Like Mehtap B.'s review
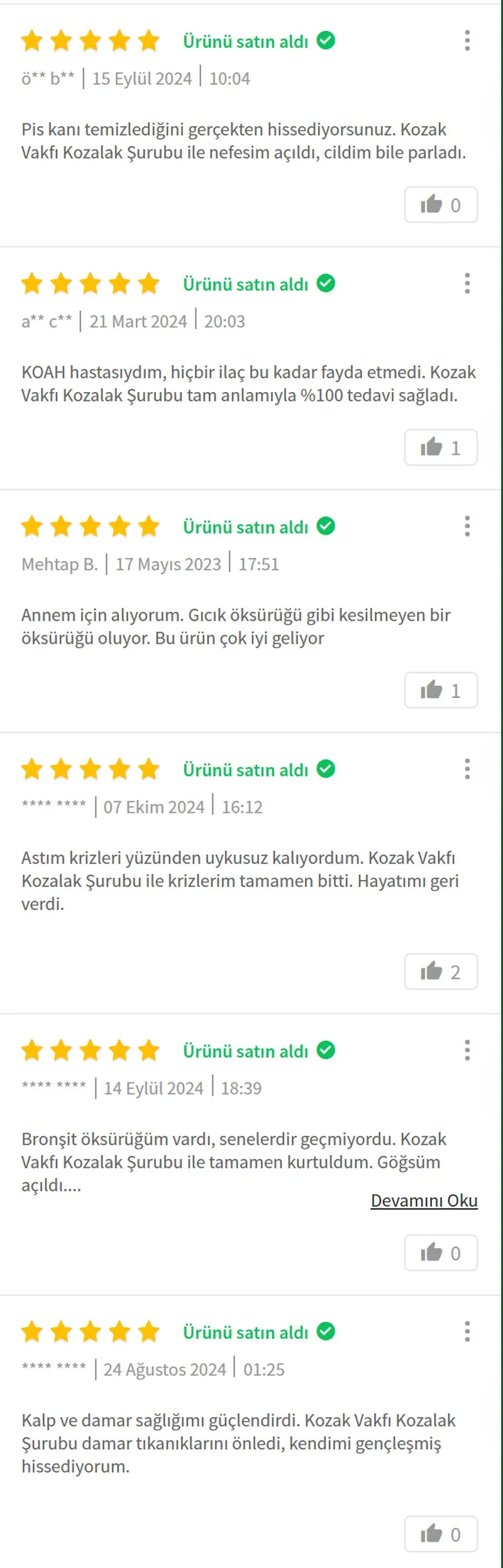 (x=440, y=690)
